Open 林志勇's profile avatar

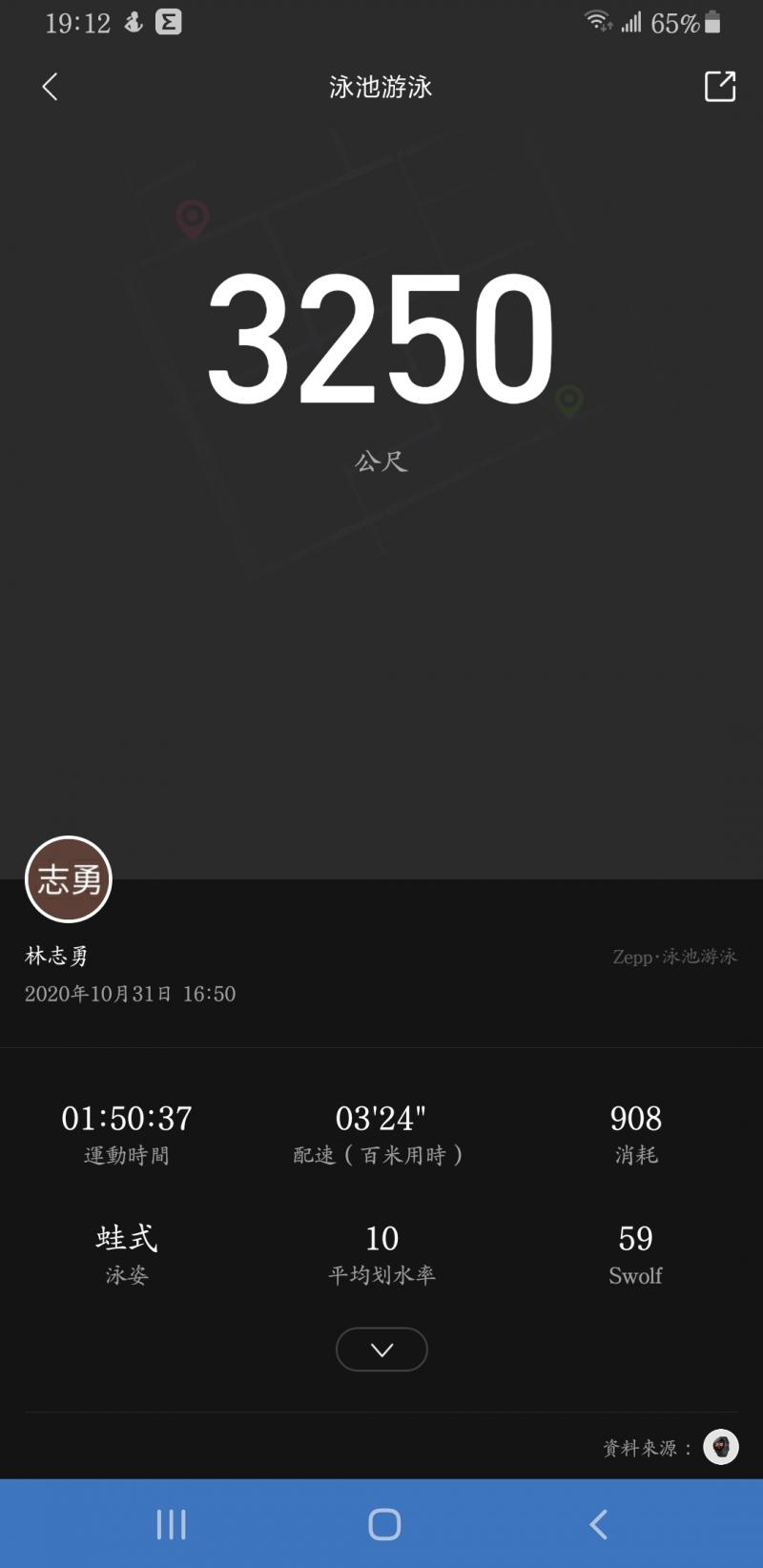tap(69, 879)
